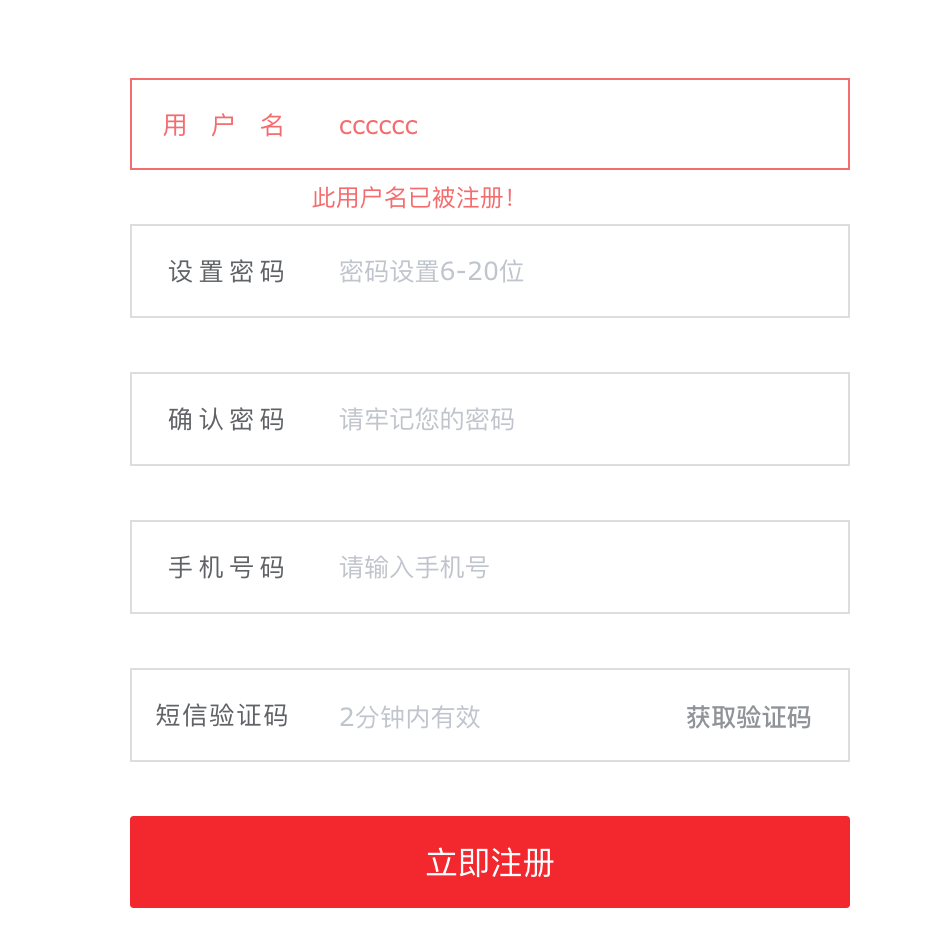
Task: Select the 确认密码 confirm password field
Action: [560, 419]
